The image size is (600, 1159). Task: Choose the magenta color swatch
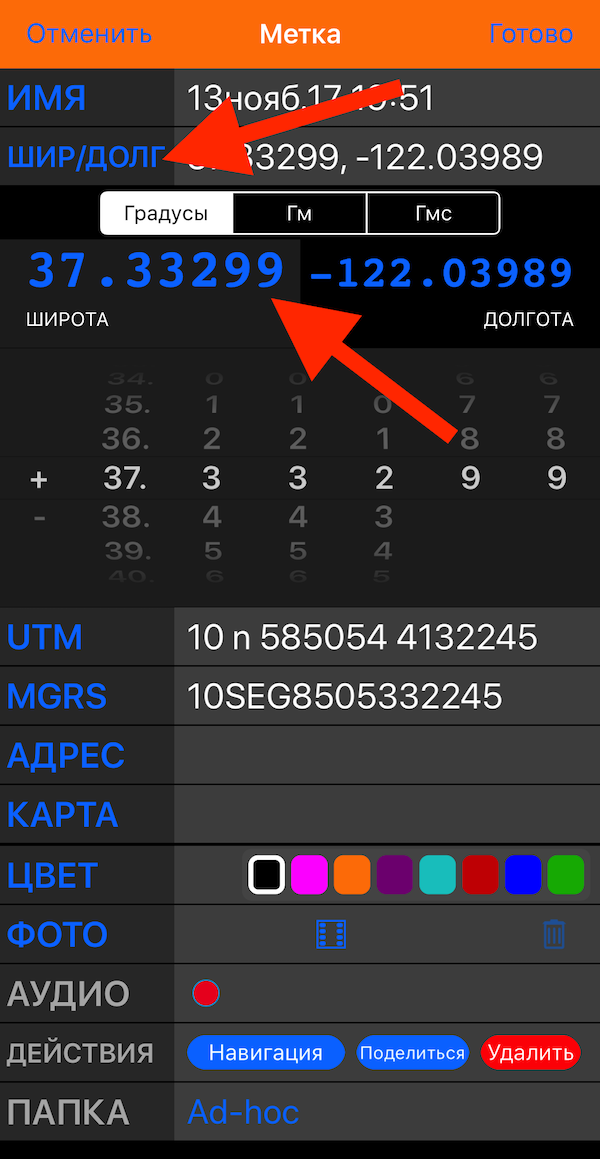[x=309, y=875]
